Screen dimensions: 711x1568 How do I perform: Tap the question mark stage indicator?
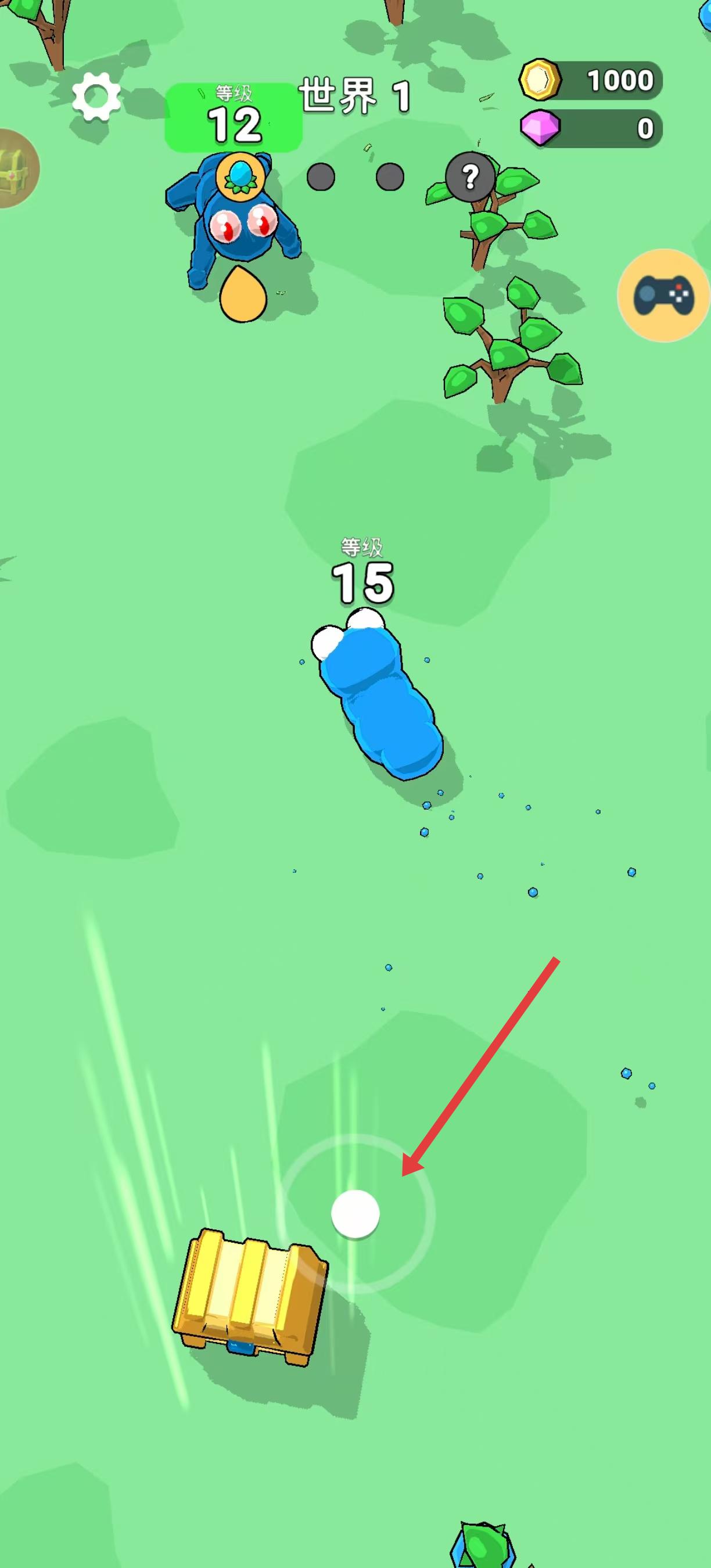pyautogui.click(x=469, y=177)
